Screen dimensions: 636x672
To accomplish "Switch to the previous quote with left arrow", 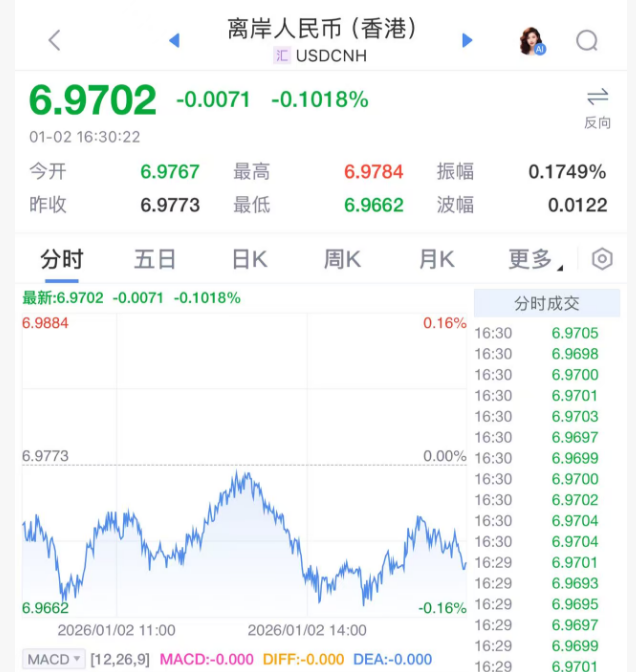I will point(174,40).
